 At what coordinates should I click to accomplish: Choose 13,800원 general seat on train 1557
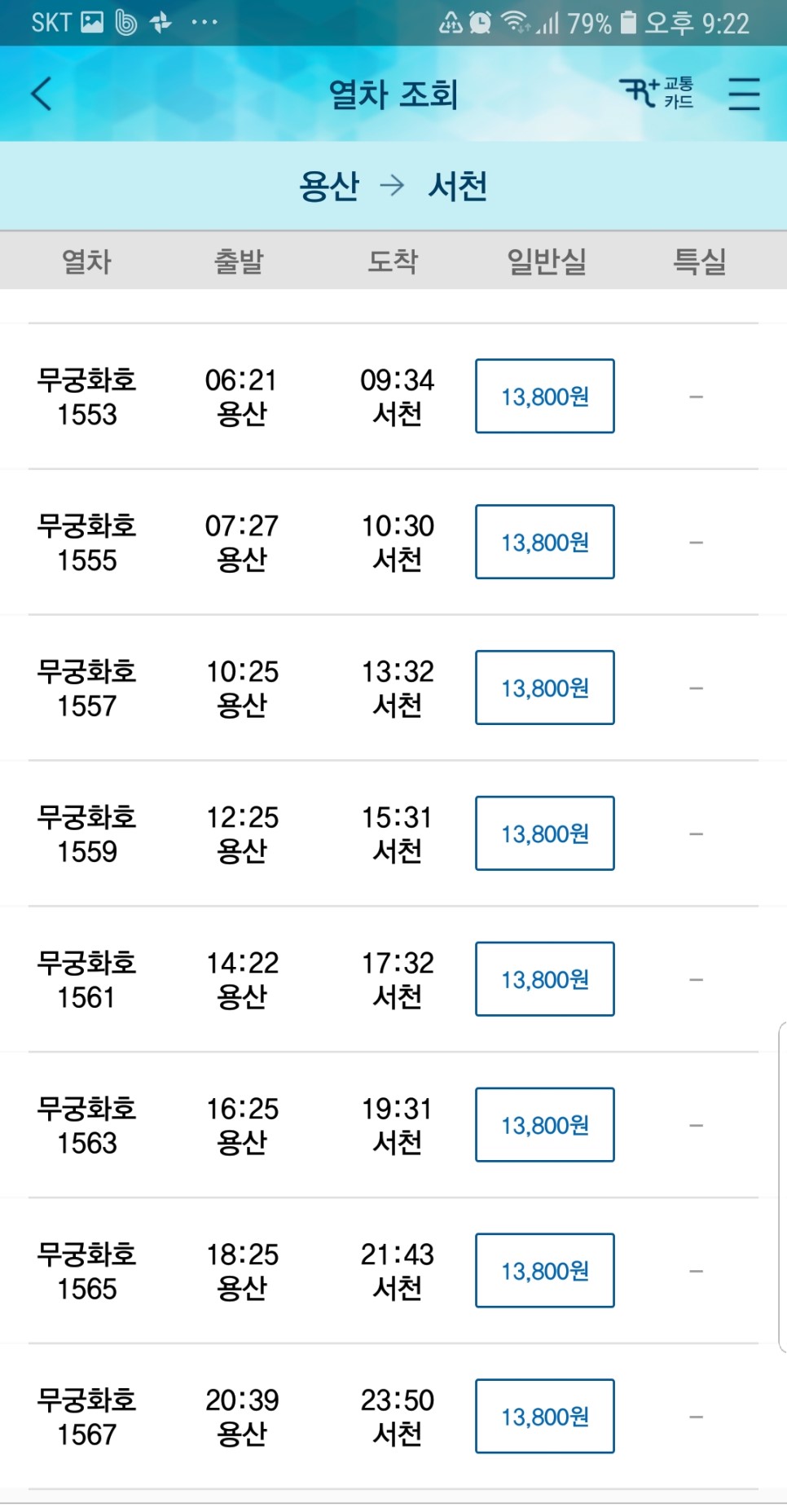[x=545, y=688]
